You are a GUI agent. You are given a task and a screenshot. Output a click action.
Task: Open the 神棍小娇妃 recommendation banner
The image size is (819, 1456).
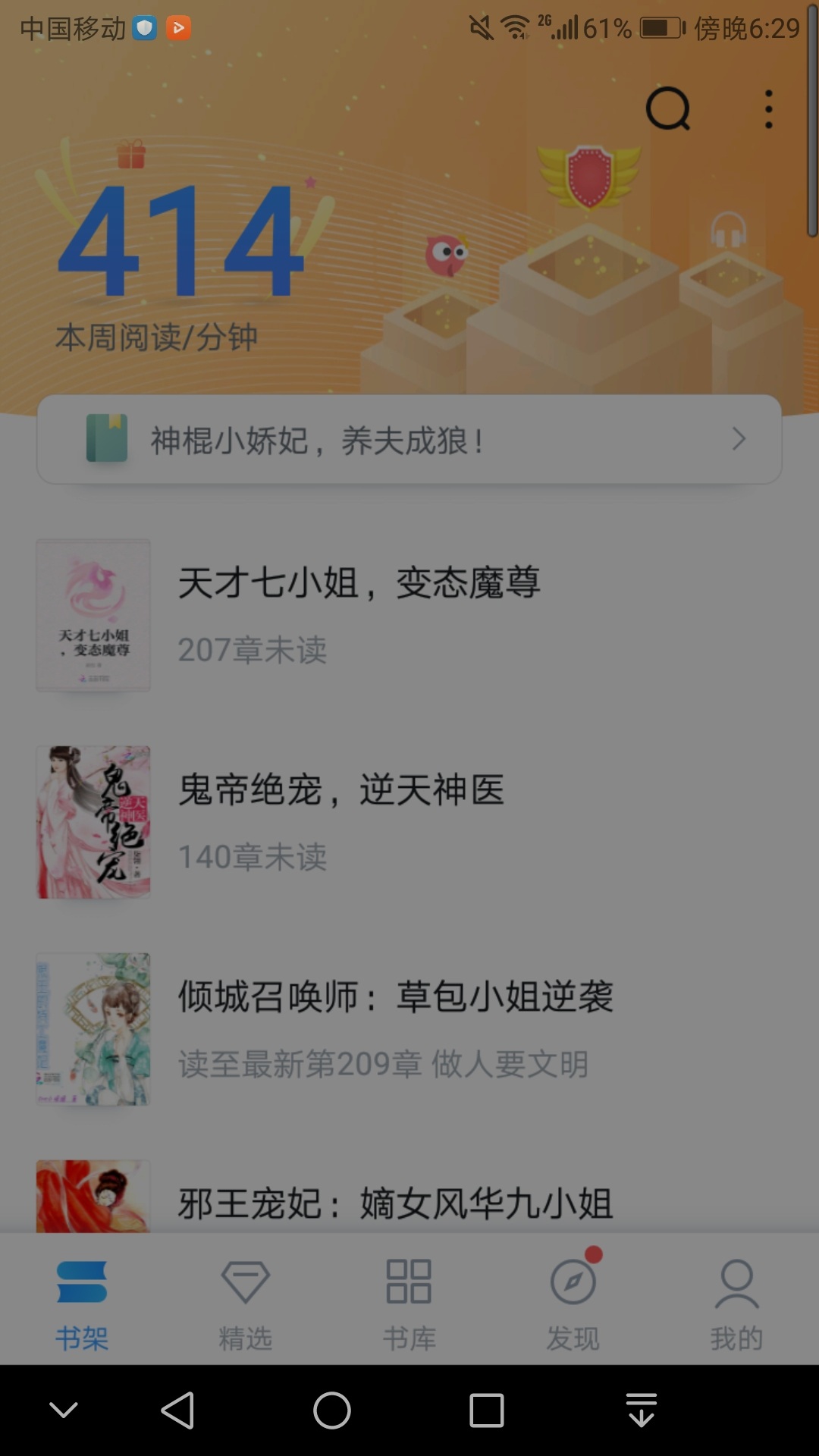(x=409, y=439)
